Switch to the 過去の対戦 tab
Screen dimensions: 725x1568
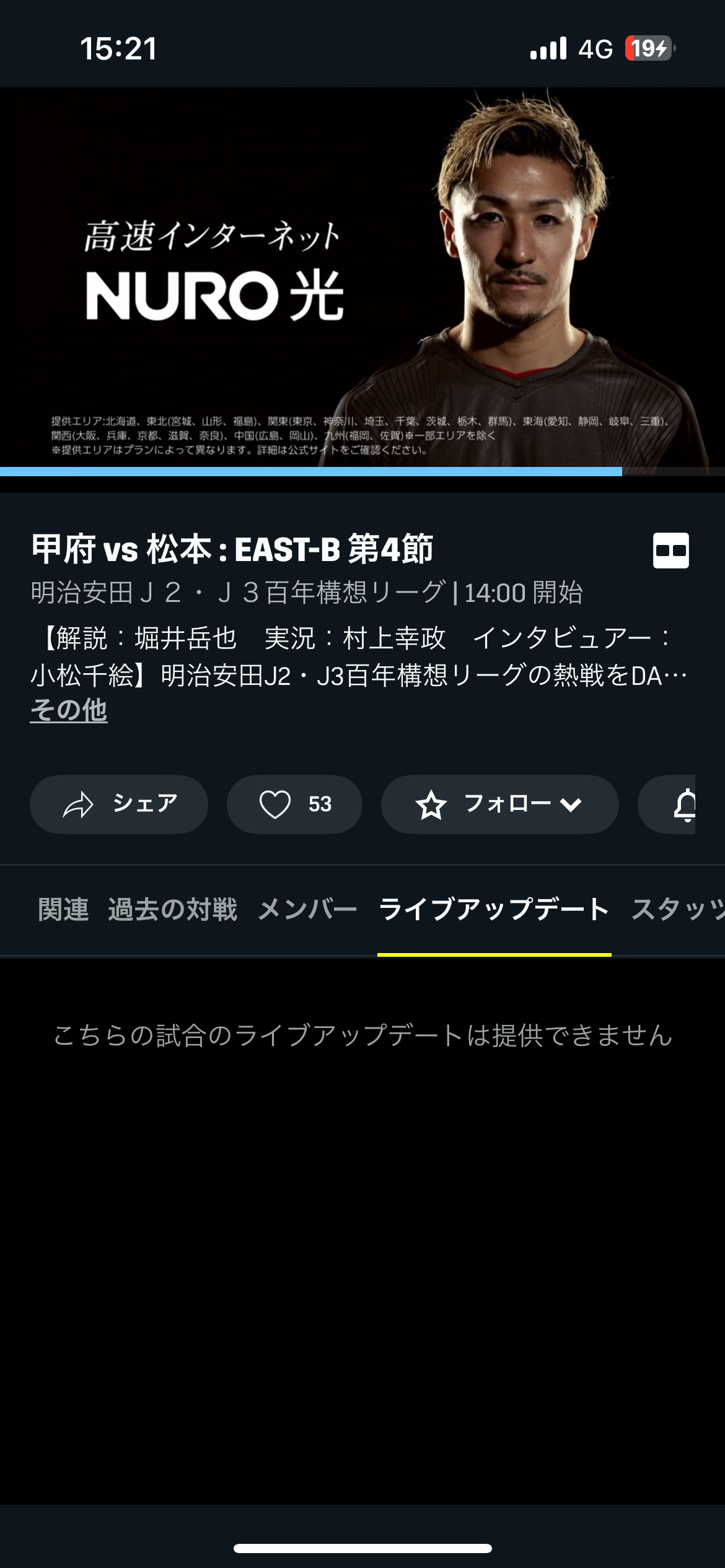coord(172,909)
